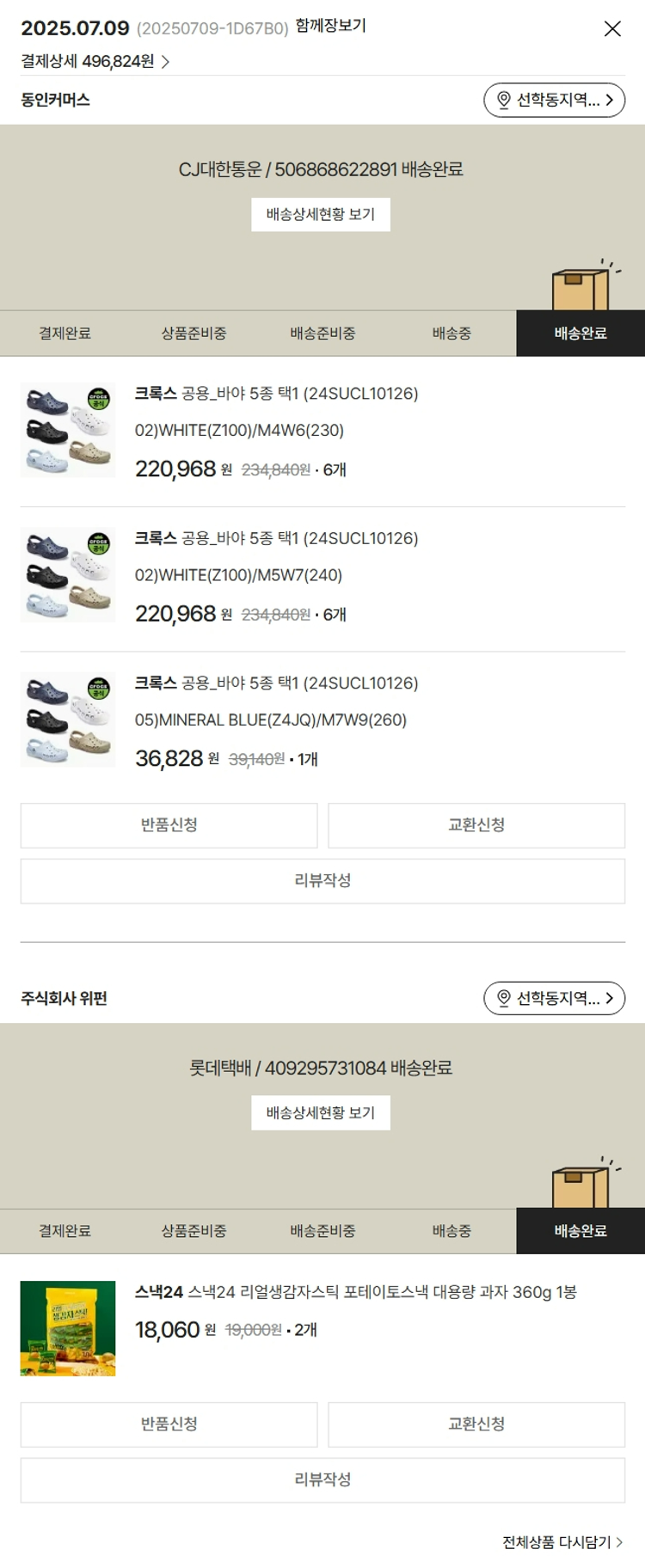The height and width of the screenshot is (1568, 645).
Task: Tap 교환신청 for the Crocs order
Action: (x=476, y=825)
